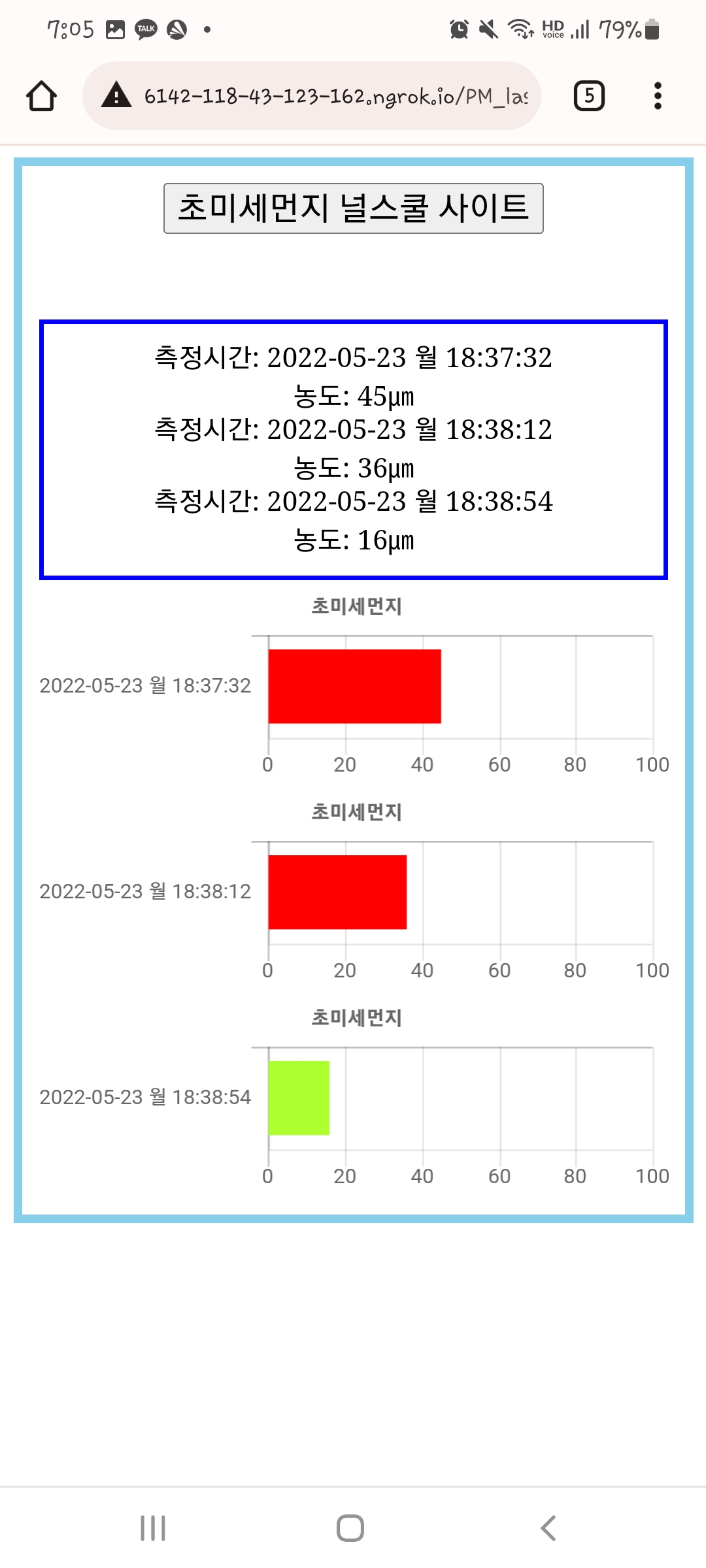
Task: Open the browser overflow menu
Action: pos(658,96)
